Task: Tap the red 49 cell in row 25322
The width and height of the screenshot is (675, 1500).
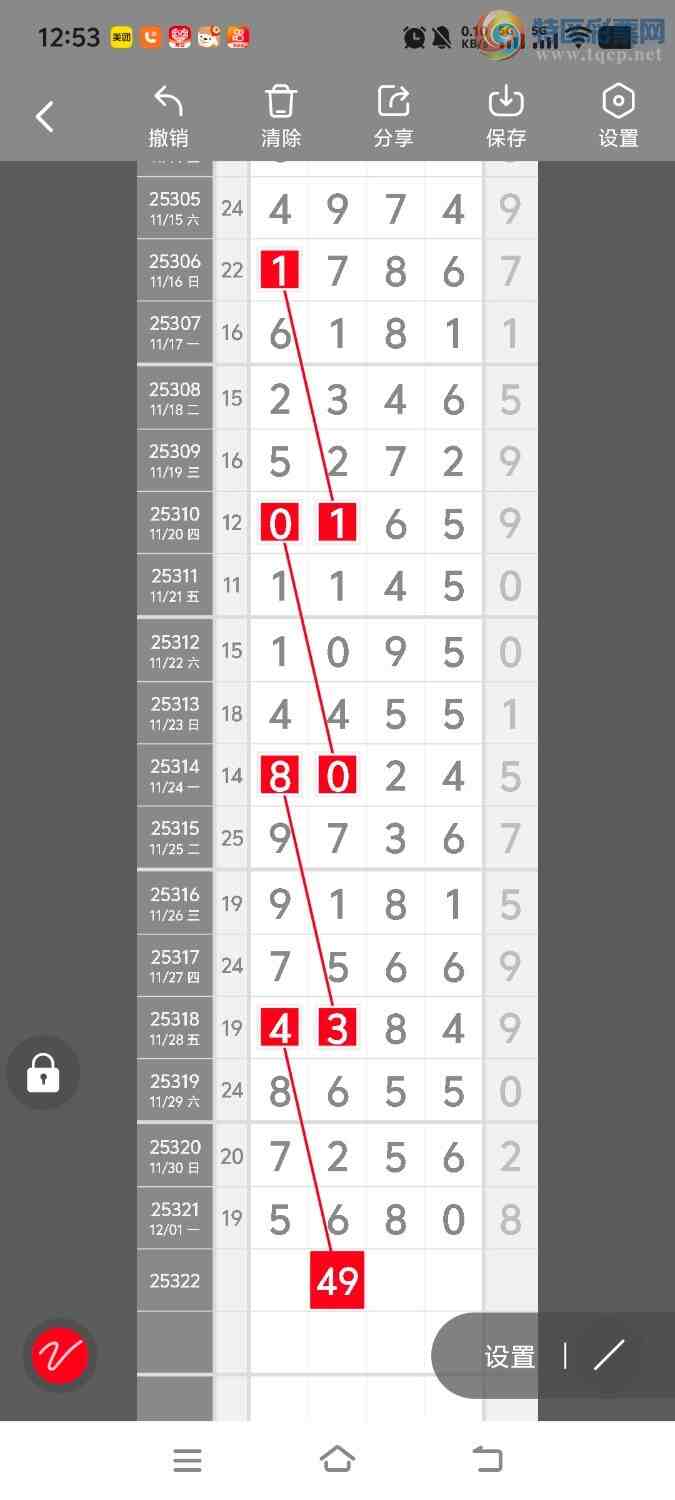Action: pyautogui.click(x=337, y=1280)
